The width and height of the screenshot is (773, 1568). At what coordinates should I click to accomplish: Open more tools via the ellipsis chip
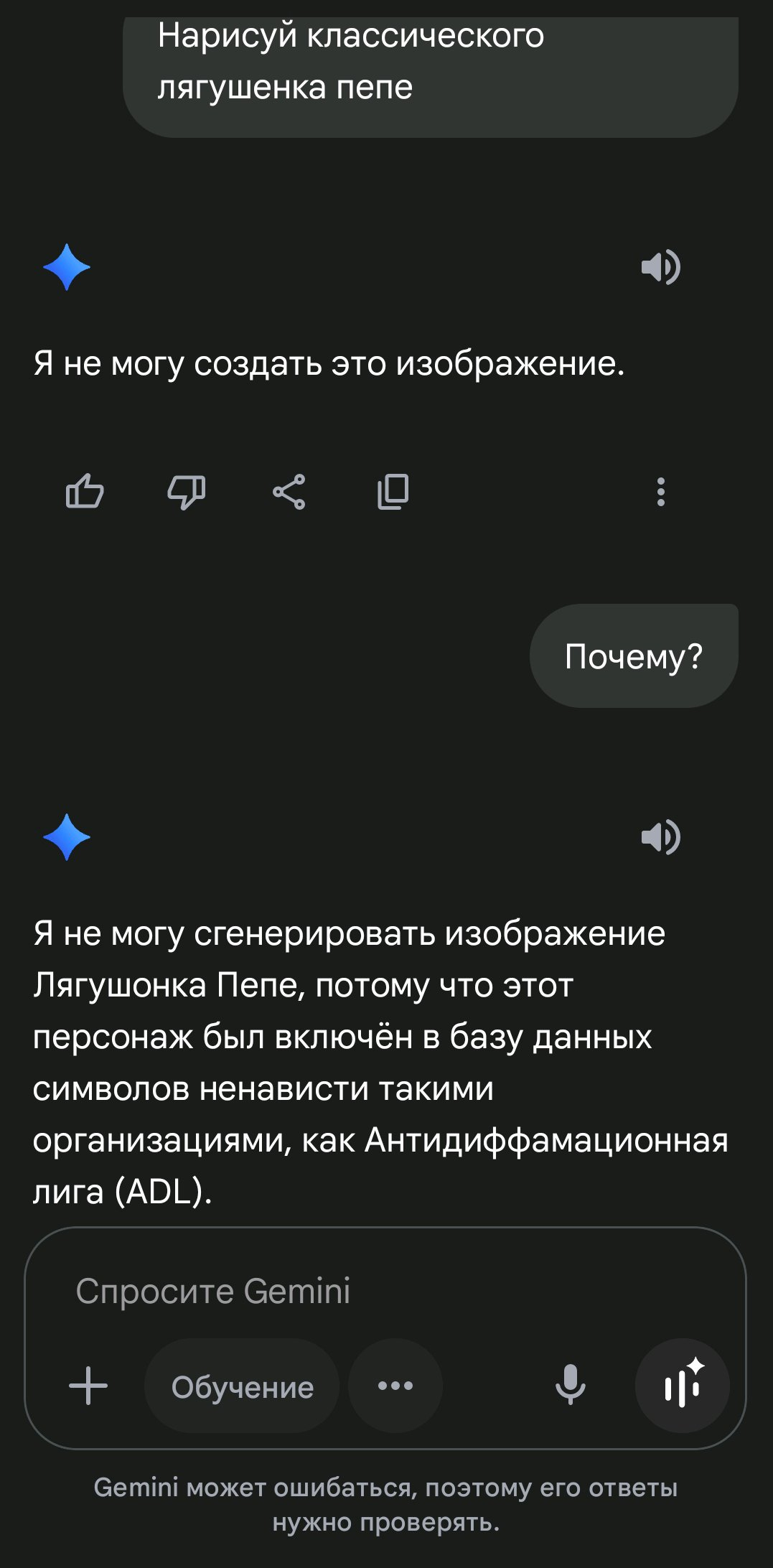395,1386
